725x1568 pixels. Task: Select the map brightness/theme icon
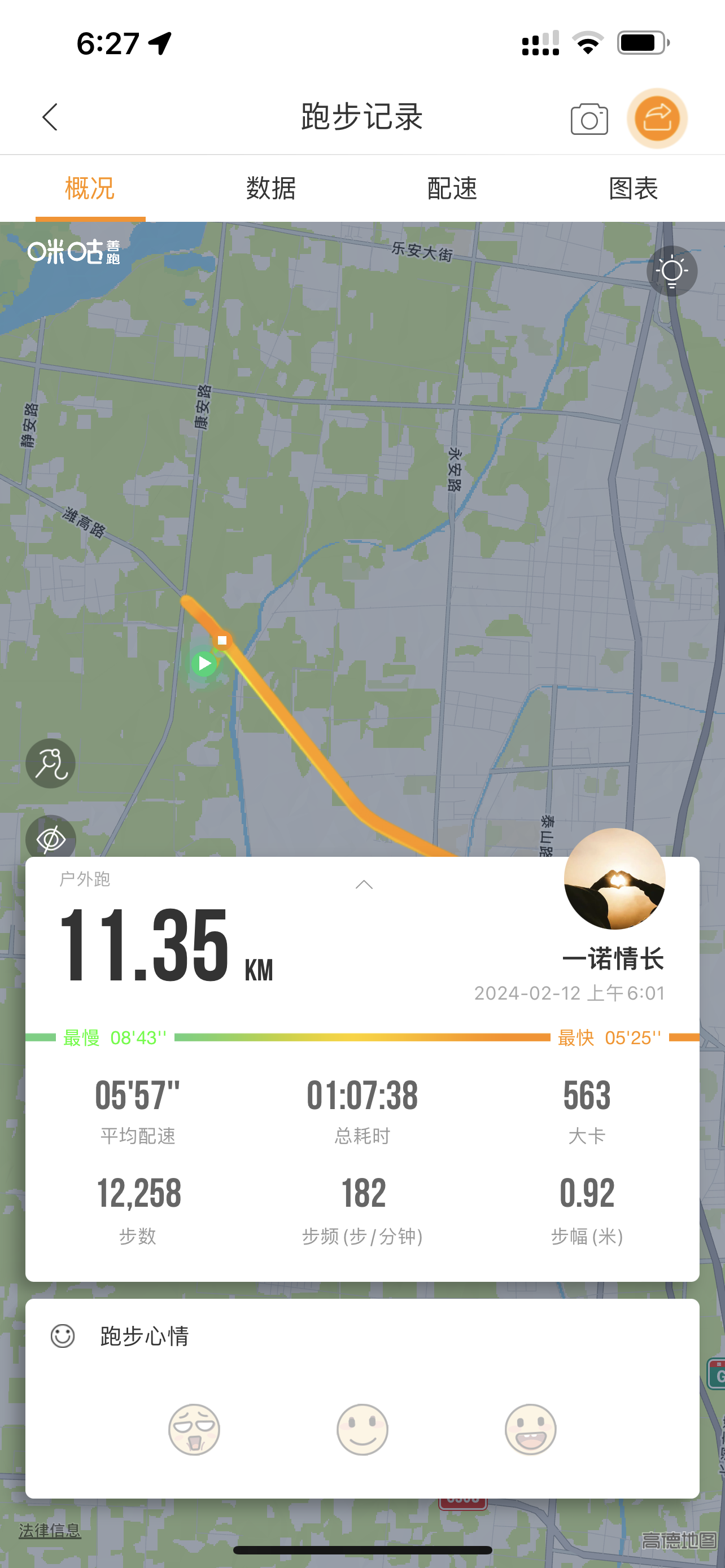[671, 270]
